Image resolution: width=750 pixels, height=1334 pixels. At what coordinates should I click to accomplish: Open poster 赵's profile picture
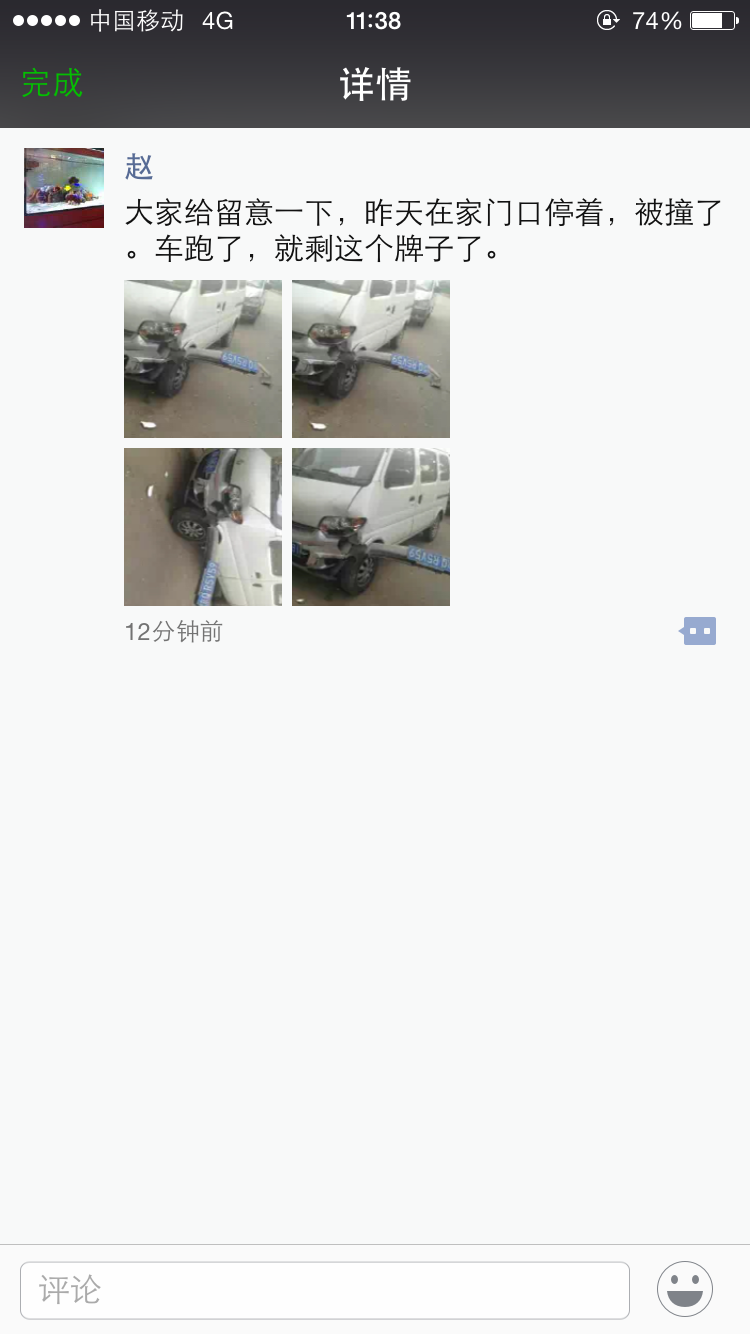click(64, 188)
